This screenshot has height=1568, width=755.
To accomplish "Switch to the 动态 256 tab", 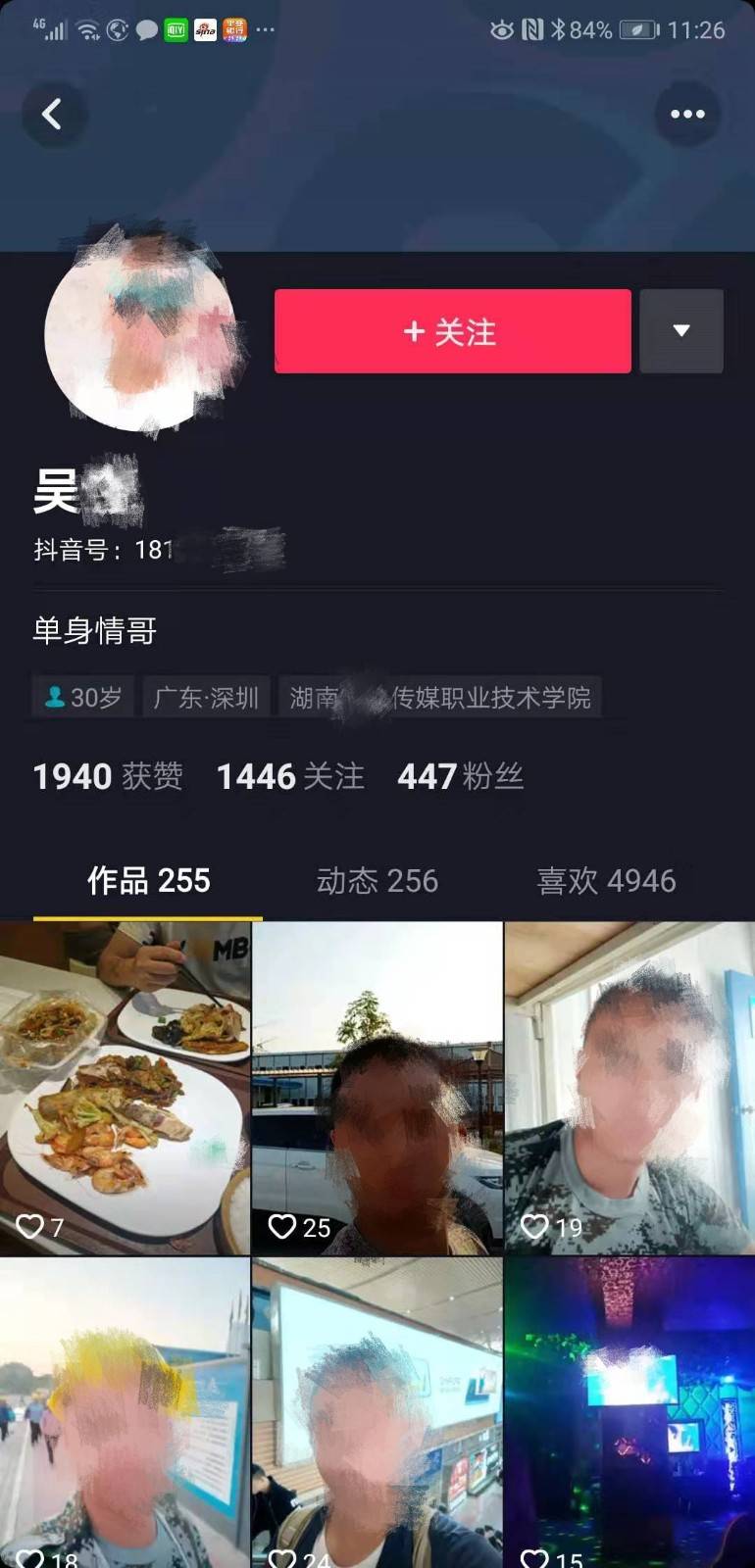I will (377, 880).
